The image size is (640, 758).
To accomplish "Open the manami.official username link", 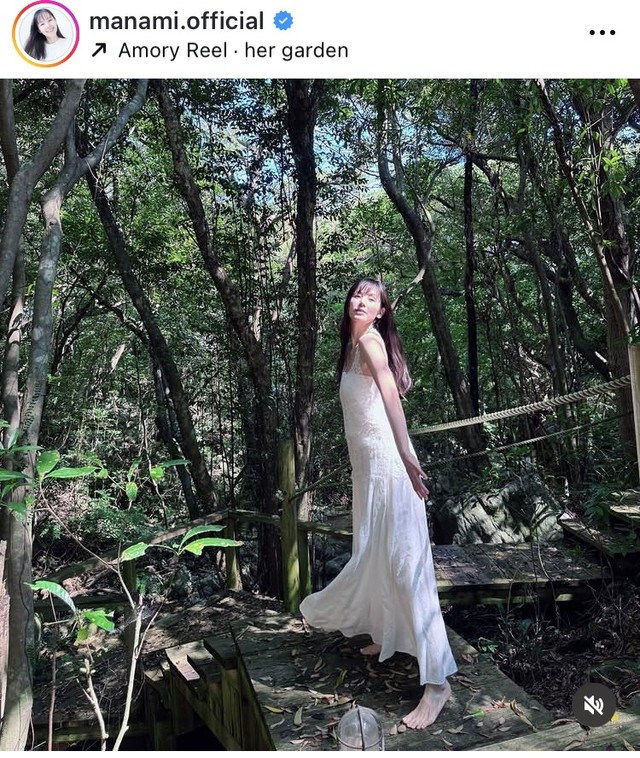I will coord(176,21).
